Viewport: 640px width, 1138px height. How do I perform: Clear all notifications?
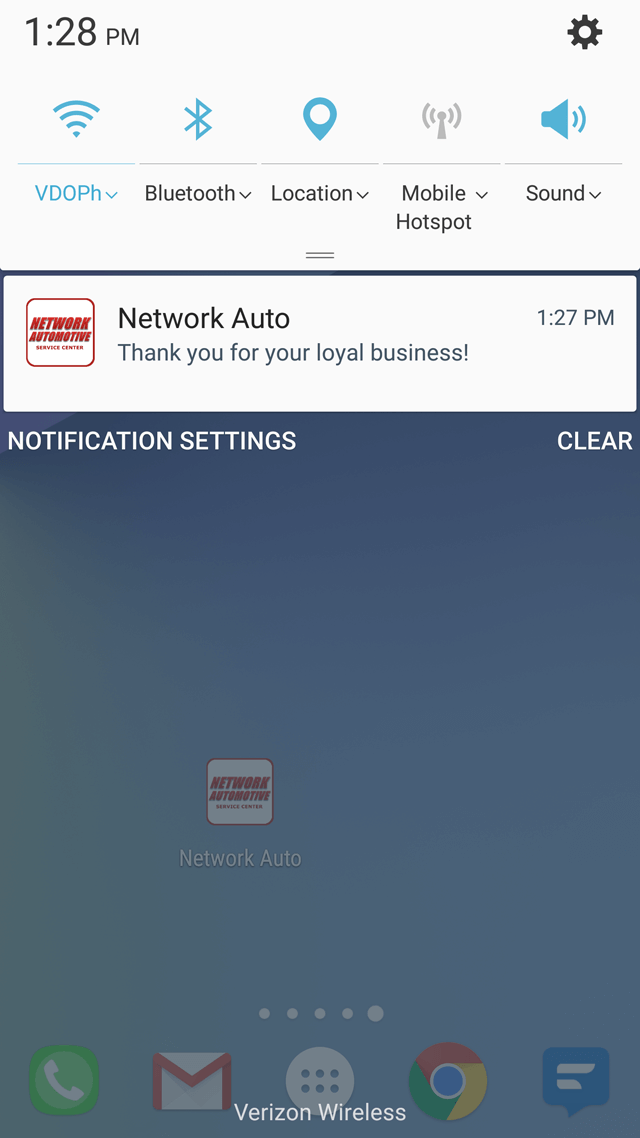pyautogui.click(x=594, y=441)
